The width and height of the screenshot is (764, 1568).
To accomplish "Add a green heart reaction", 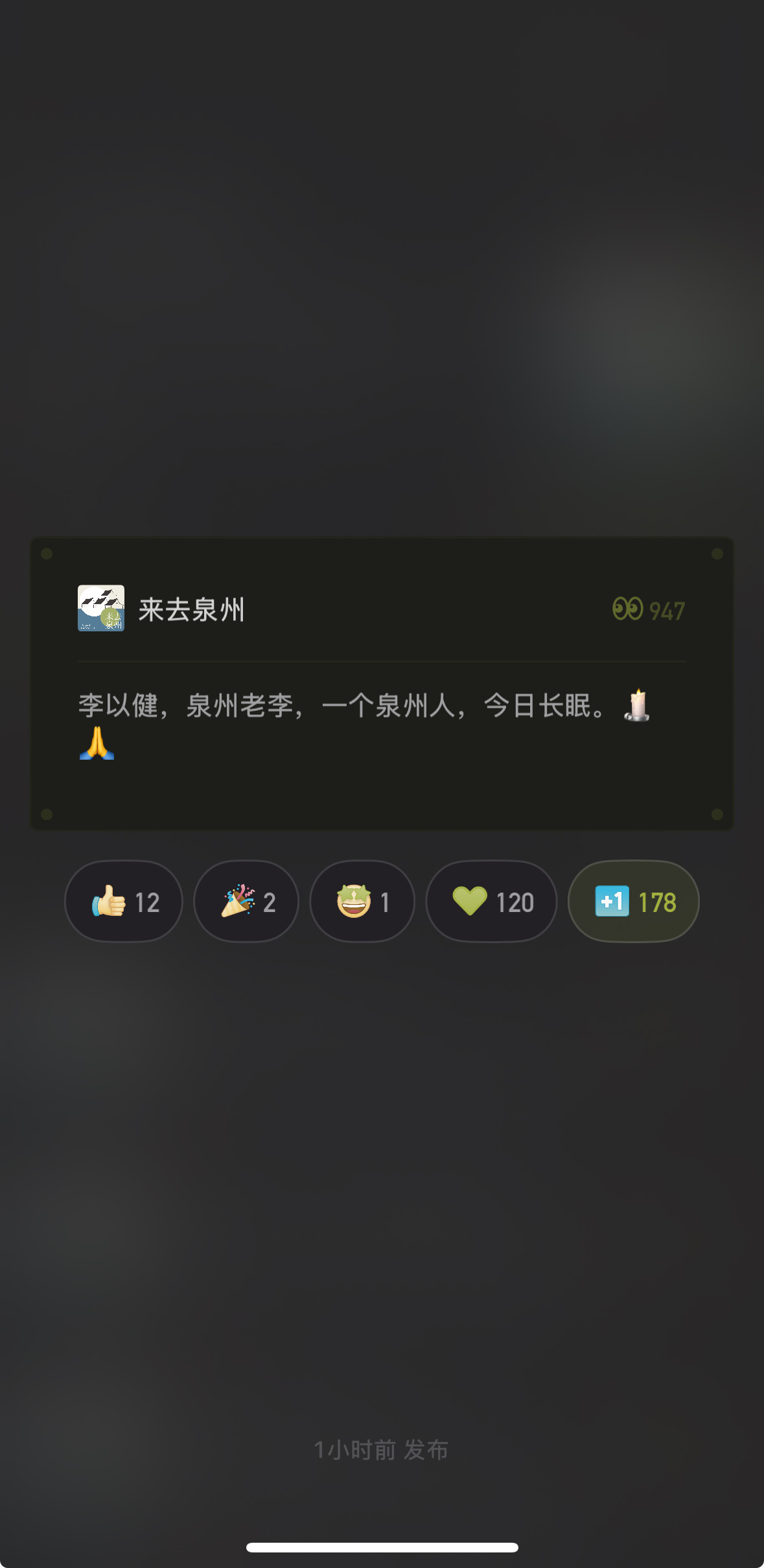I will click(491, 901).
